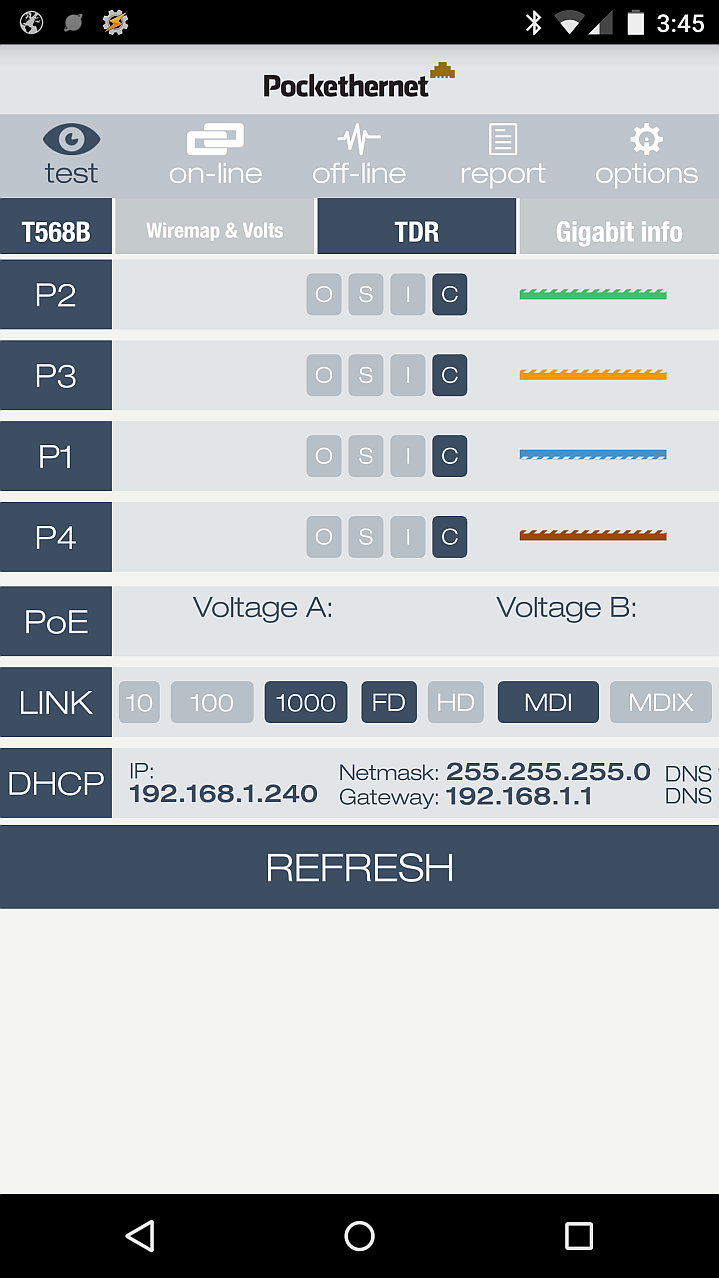Image resolution: width=719 pixels, height=1278 pixels.
Task: Go to the home screen
Action: click(x=359, y=1236)
